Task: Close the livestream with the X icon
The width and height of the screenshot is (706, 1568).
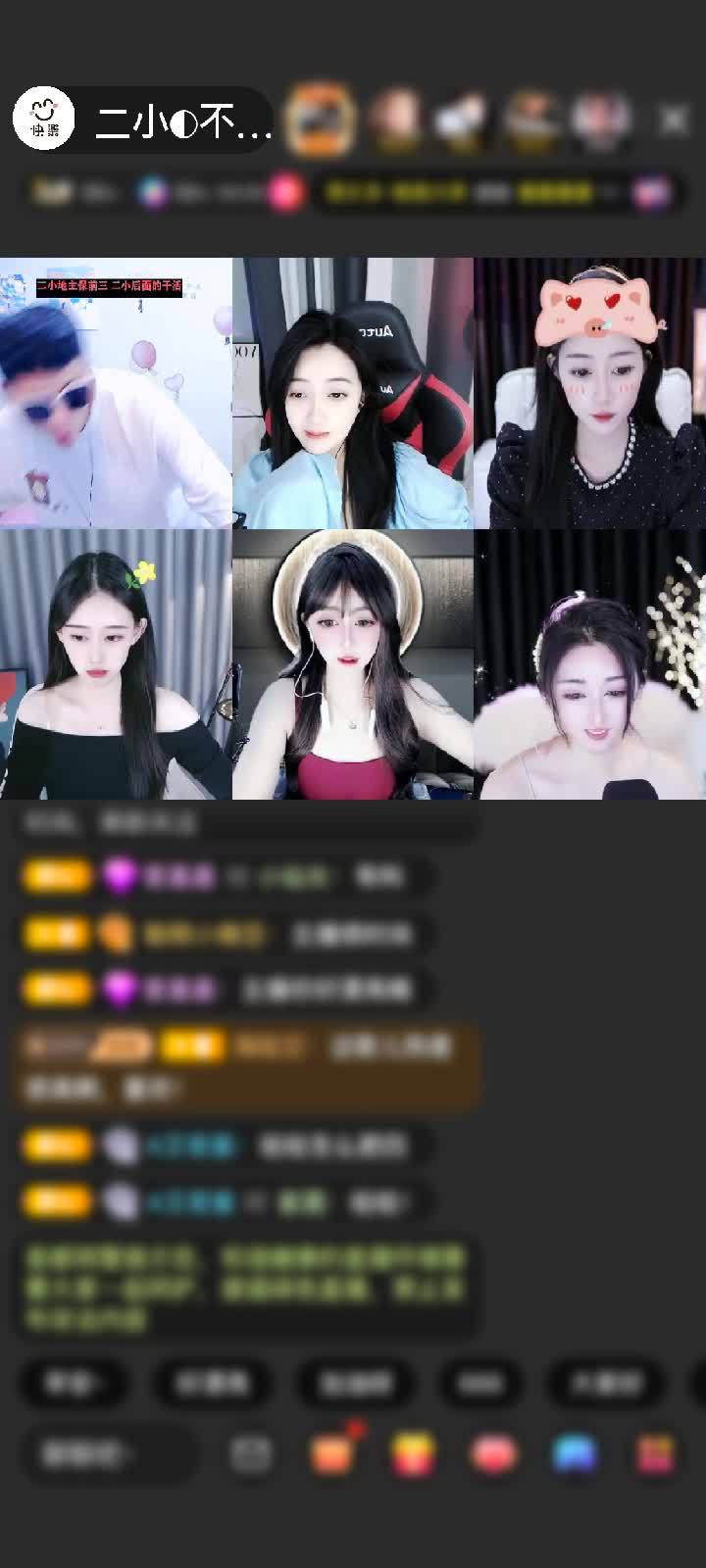Action: click(674, 121)
